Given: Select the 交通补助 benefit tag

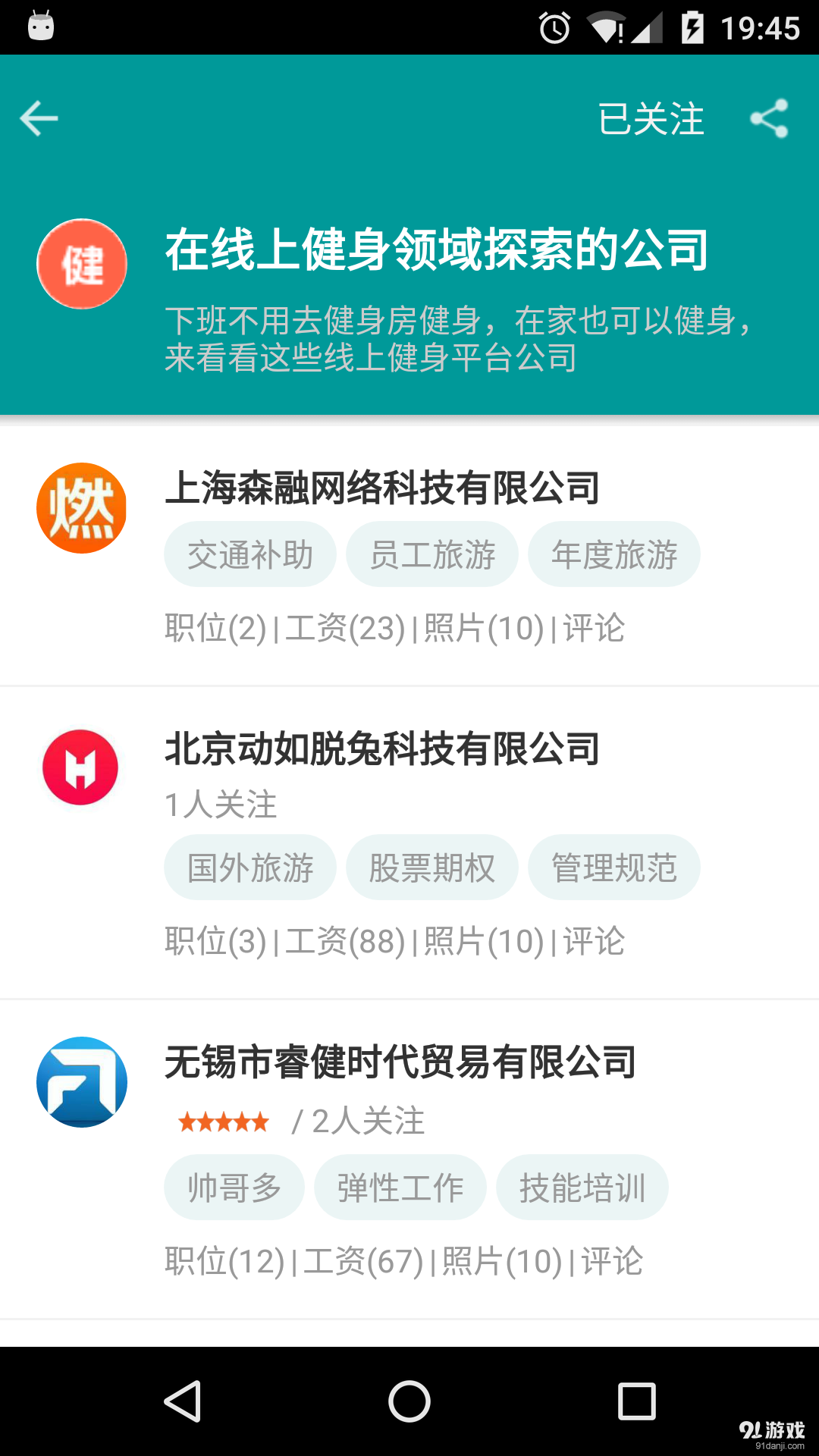Looking at the screenshot, I should click(250, 554).
